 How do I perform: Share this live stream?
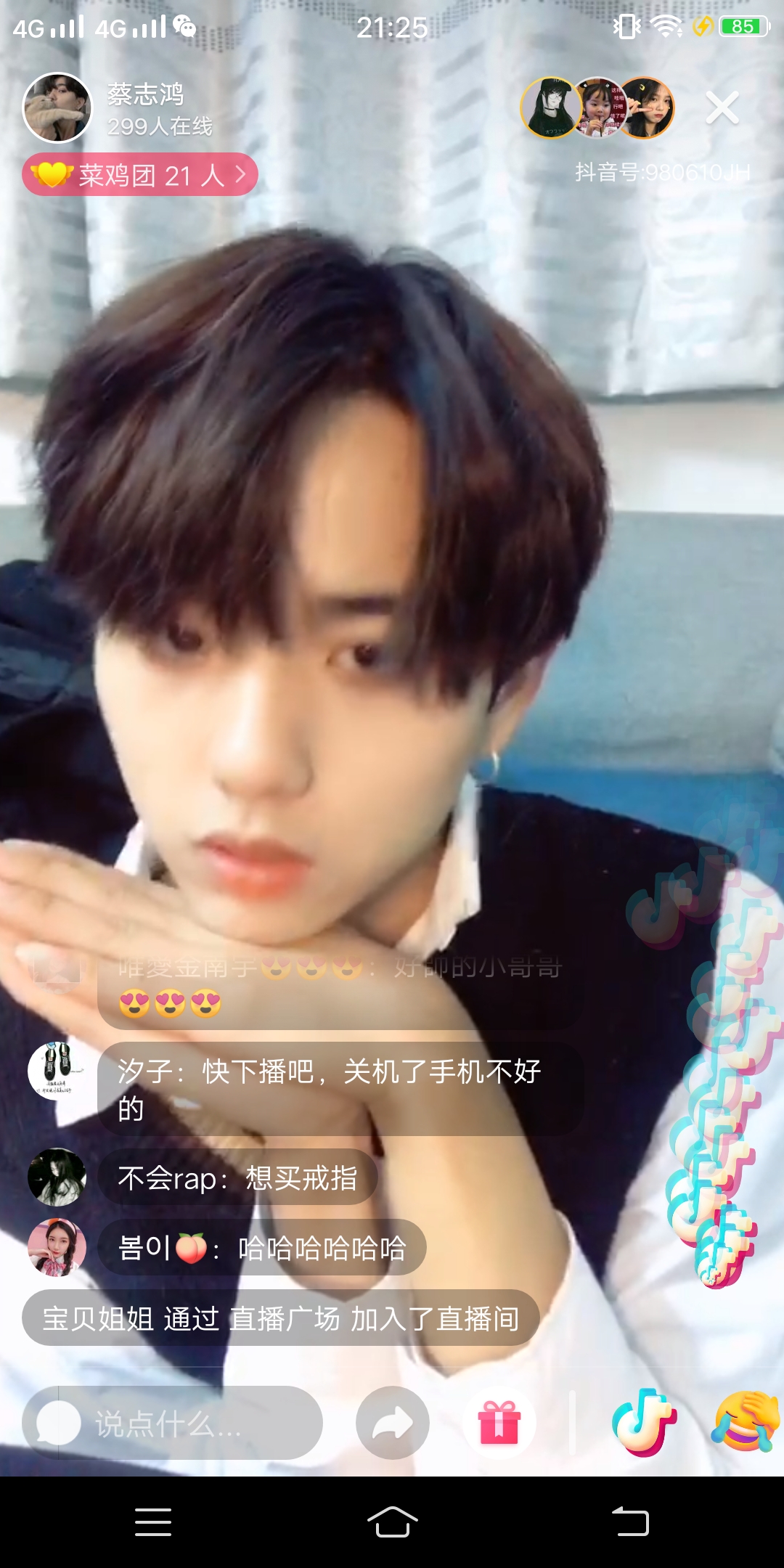(393, 1423)
